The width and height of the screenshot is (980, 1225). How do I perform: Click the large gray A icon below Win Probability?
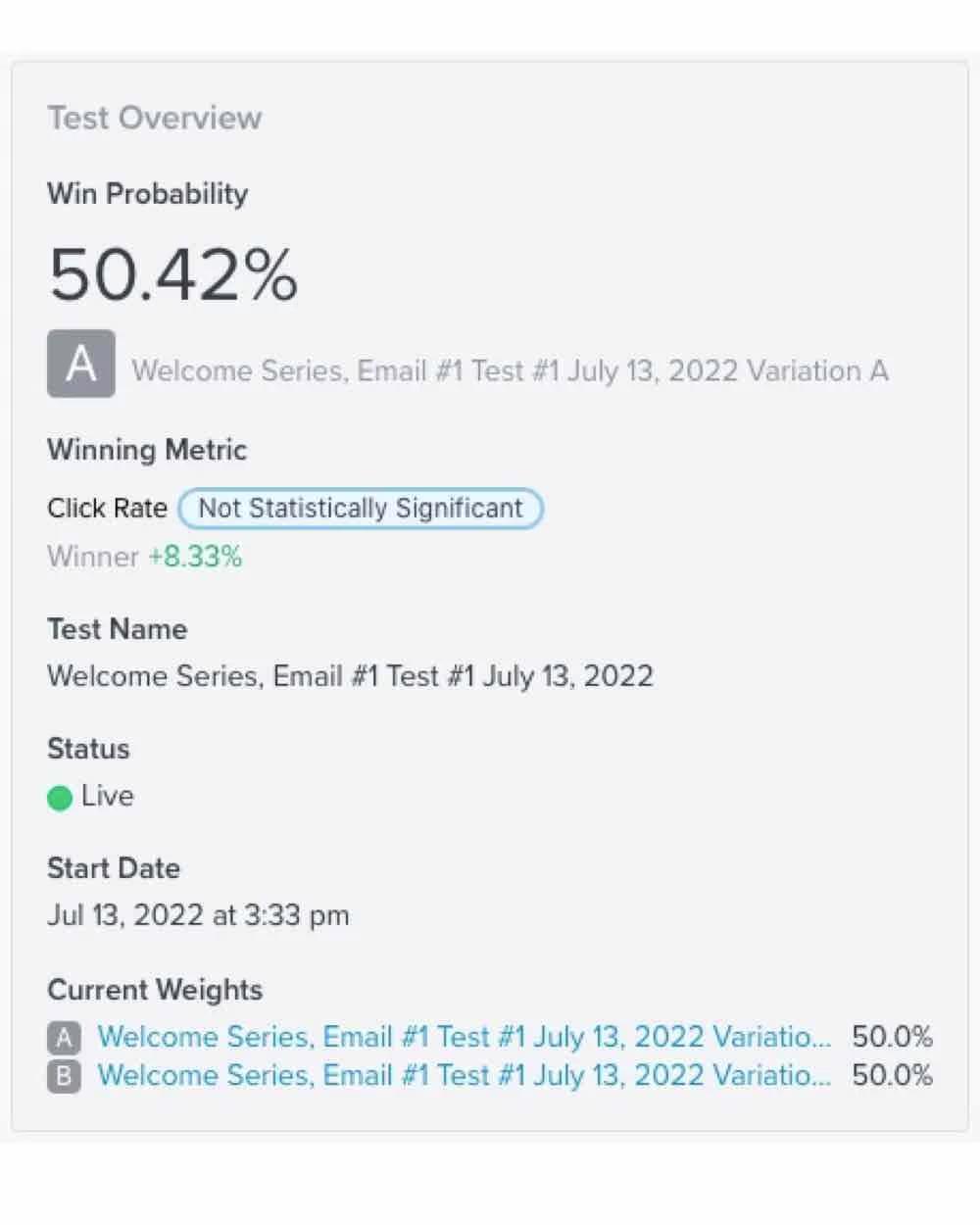[80, 366]
